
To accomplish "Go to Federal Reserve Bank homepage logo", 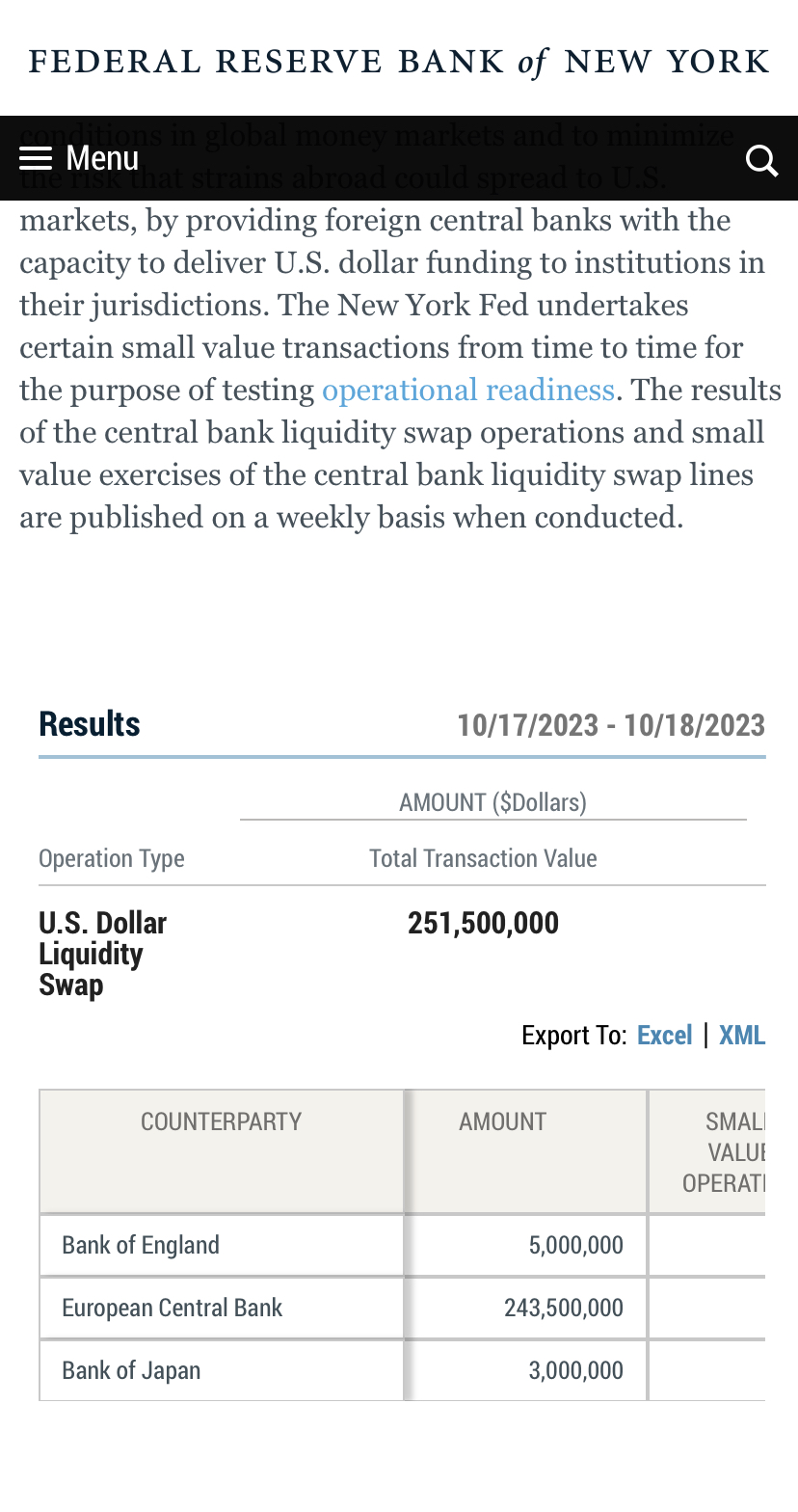I will pos(399,62).
